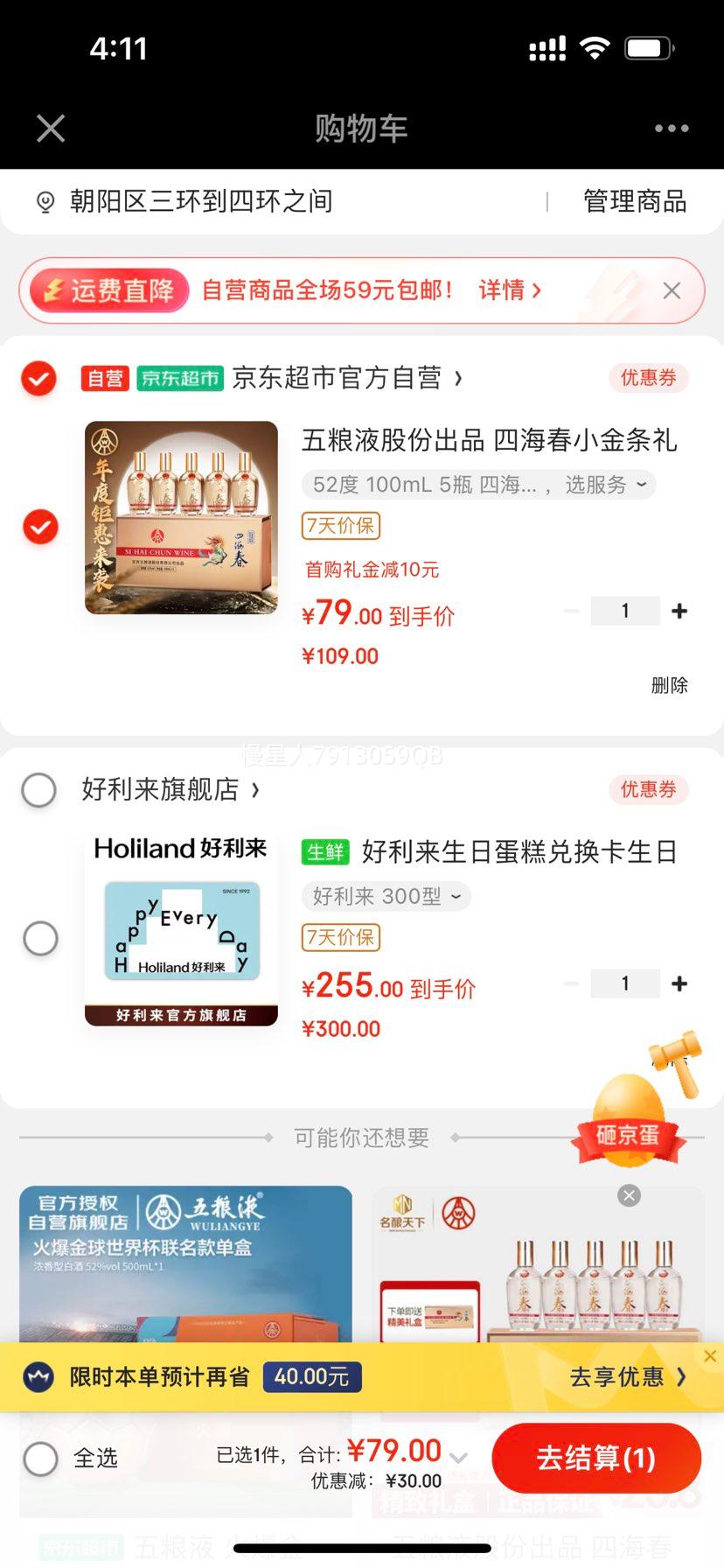This screenshot has width=724, height=1568.
Task: Open the three-dot more options icon
Action: [670, 128]
